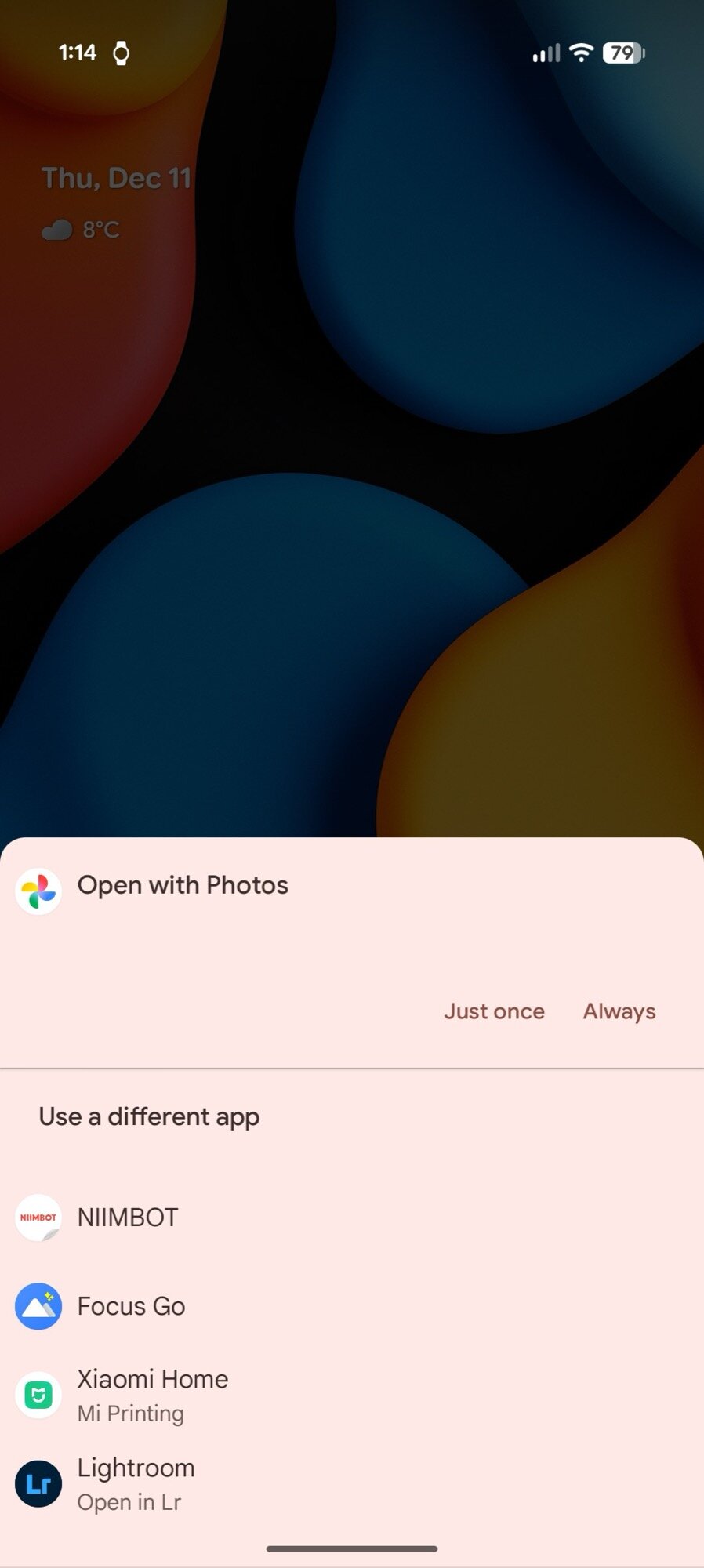Open with NIIMBOT instead

tap(128, 1218)
